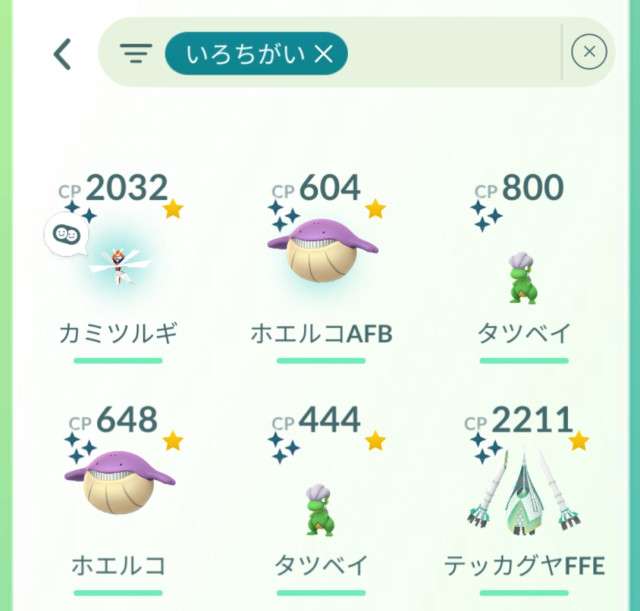Clear the search field
640x611 pixels.
pyautogui.click(x=590, y=52)
